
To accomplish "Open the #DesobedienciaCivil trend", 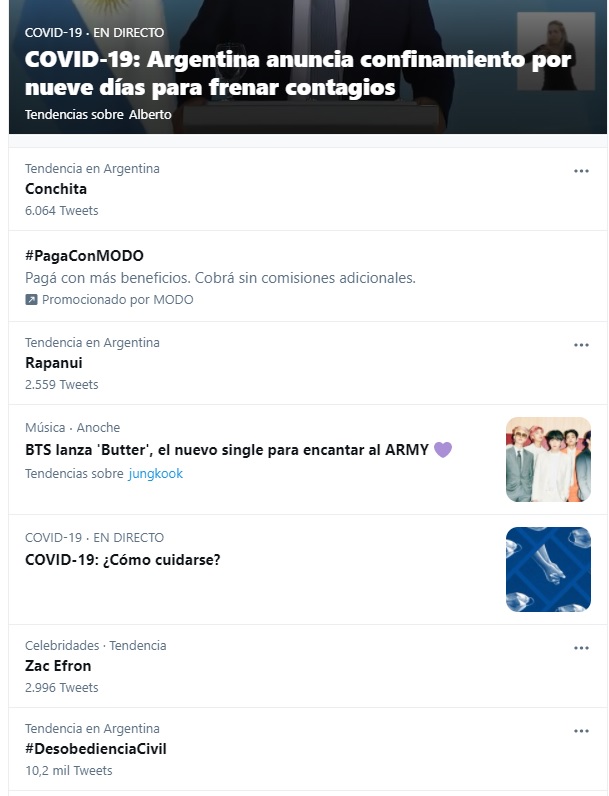I will (x=96, y=749).
